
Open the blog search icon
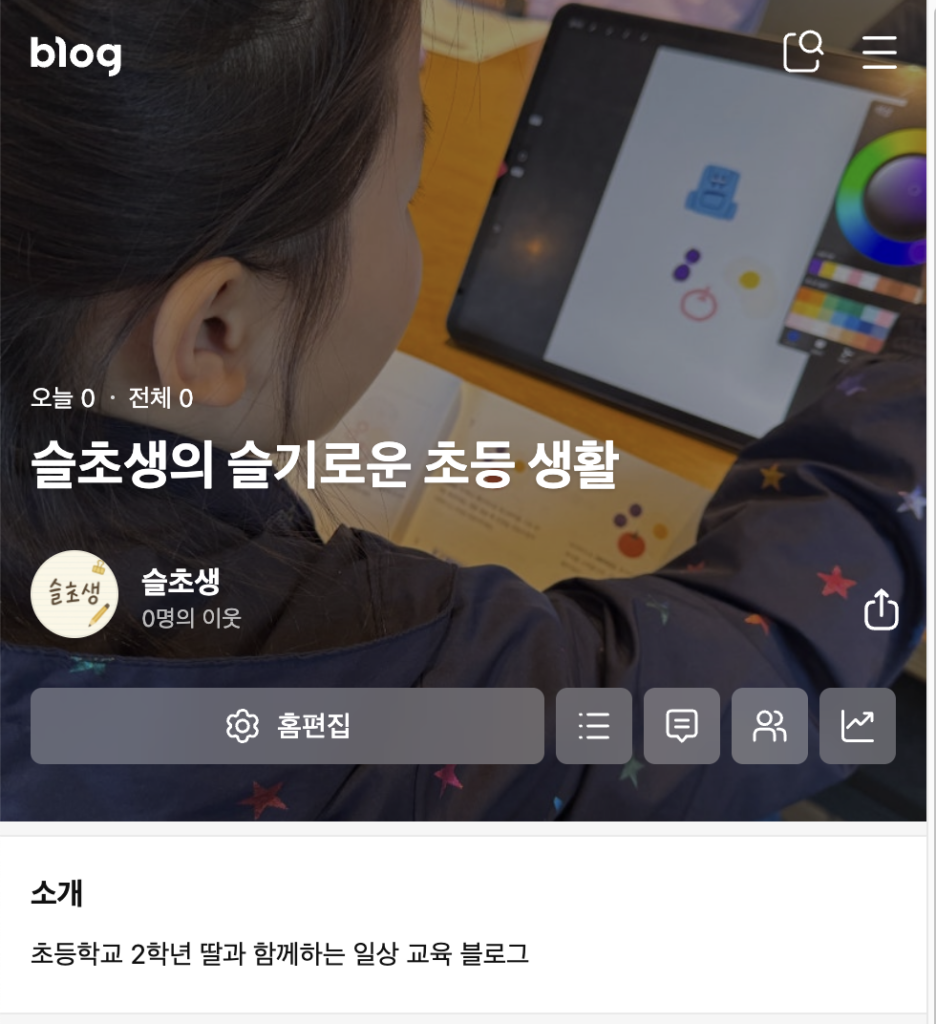(802, 51)
